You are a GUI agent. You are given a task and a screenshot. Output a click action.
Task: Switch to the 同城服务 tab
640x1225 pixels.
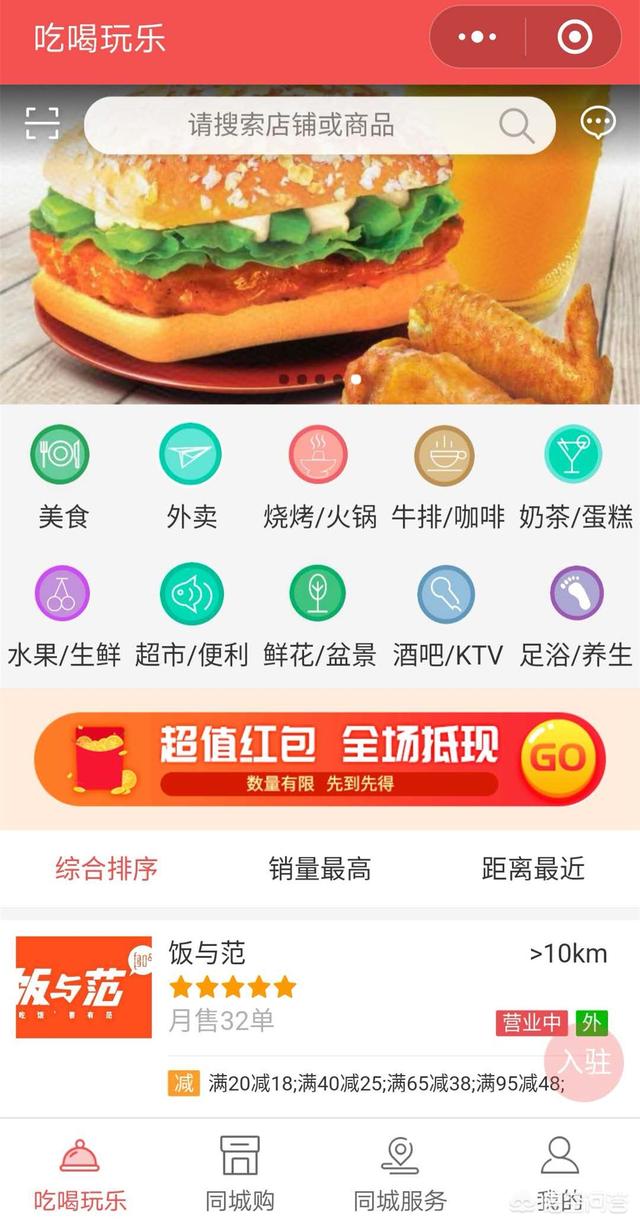(400, 1172)
